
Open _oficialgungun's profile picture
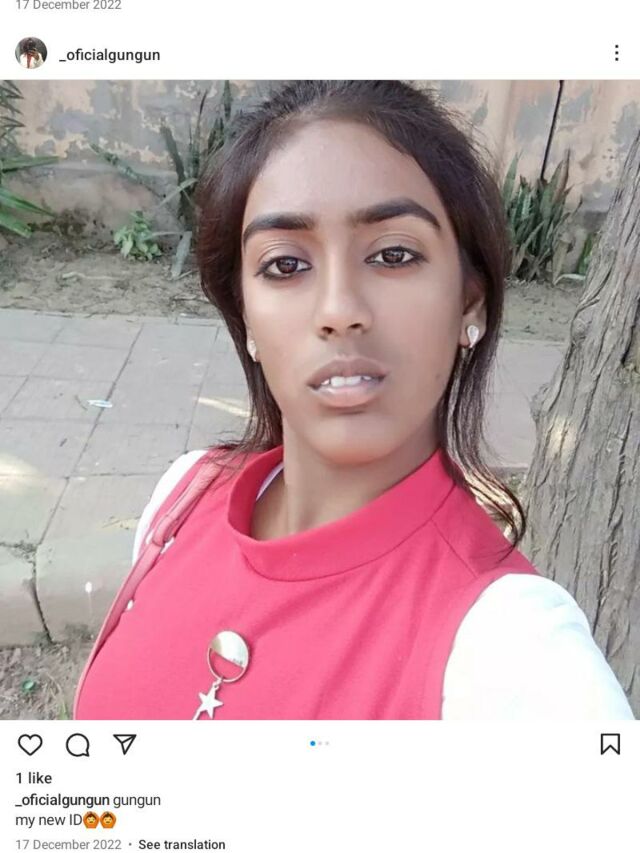click(31, 53)
